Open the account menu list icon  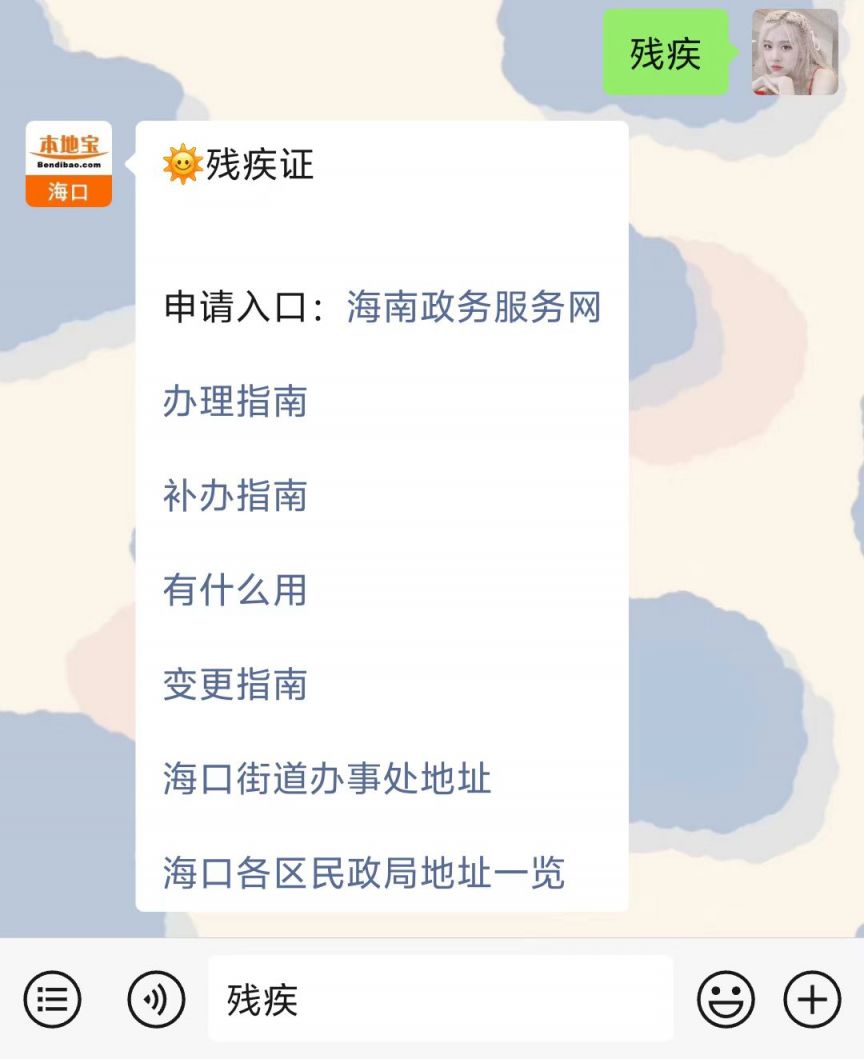pos(52,998)
